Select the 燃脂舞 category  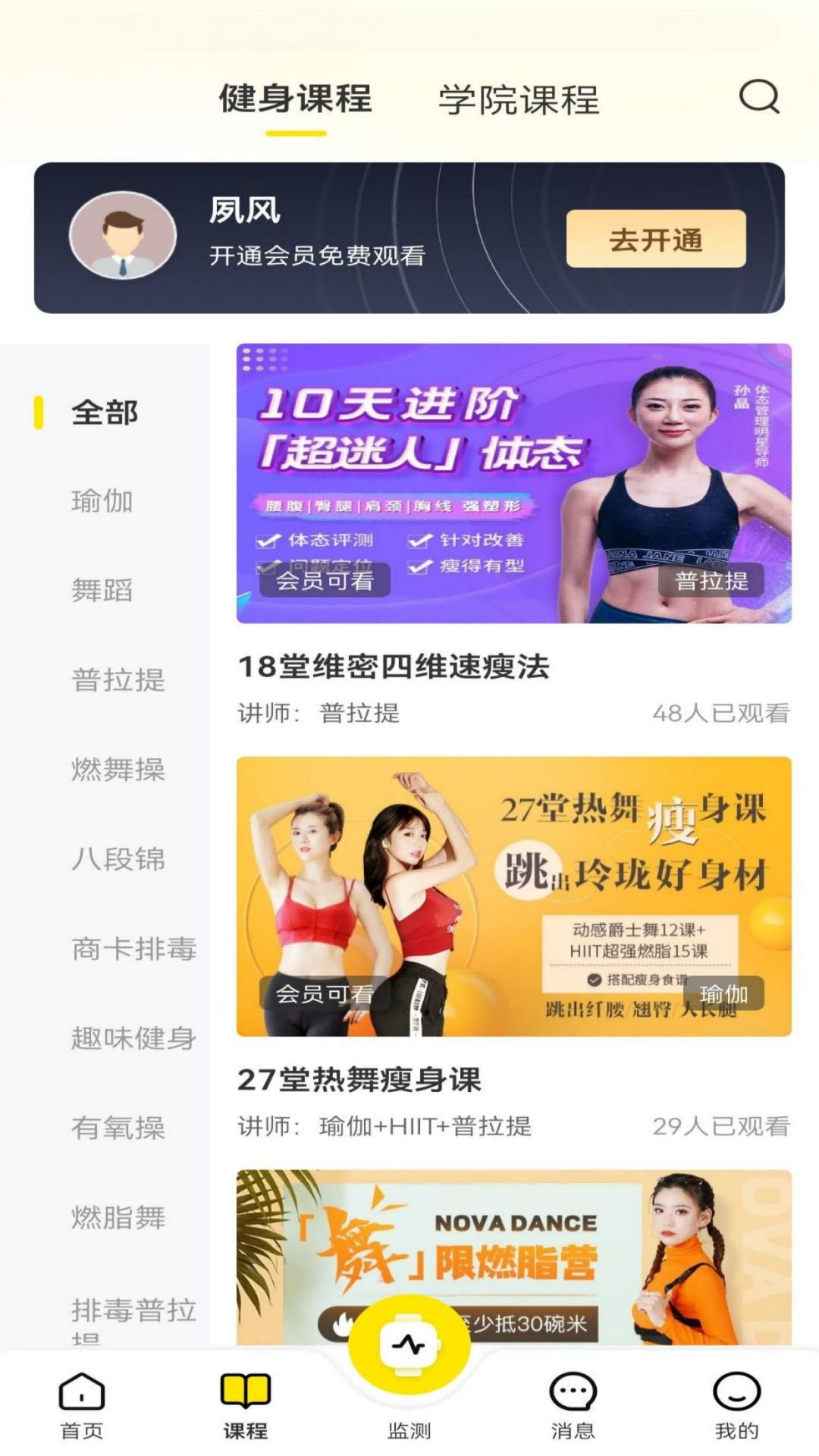(x=118, y=1217)
